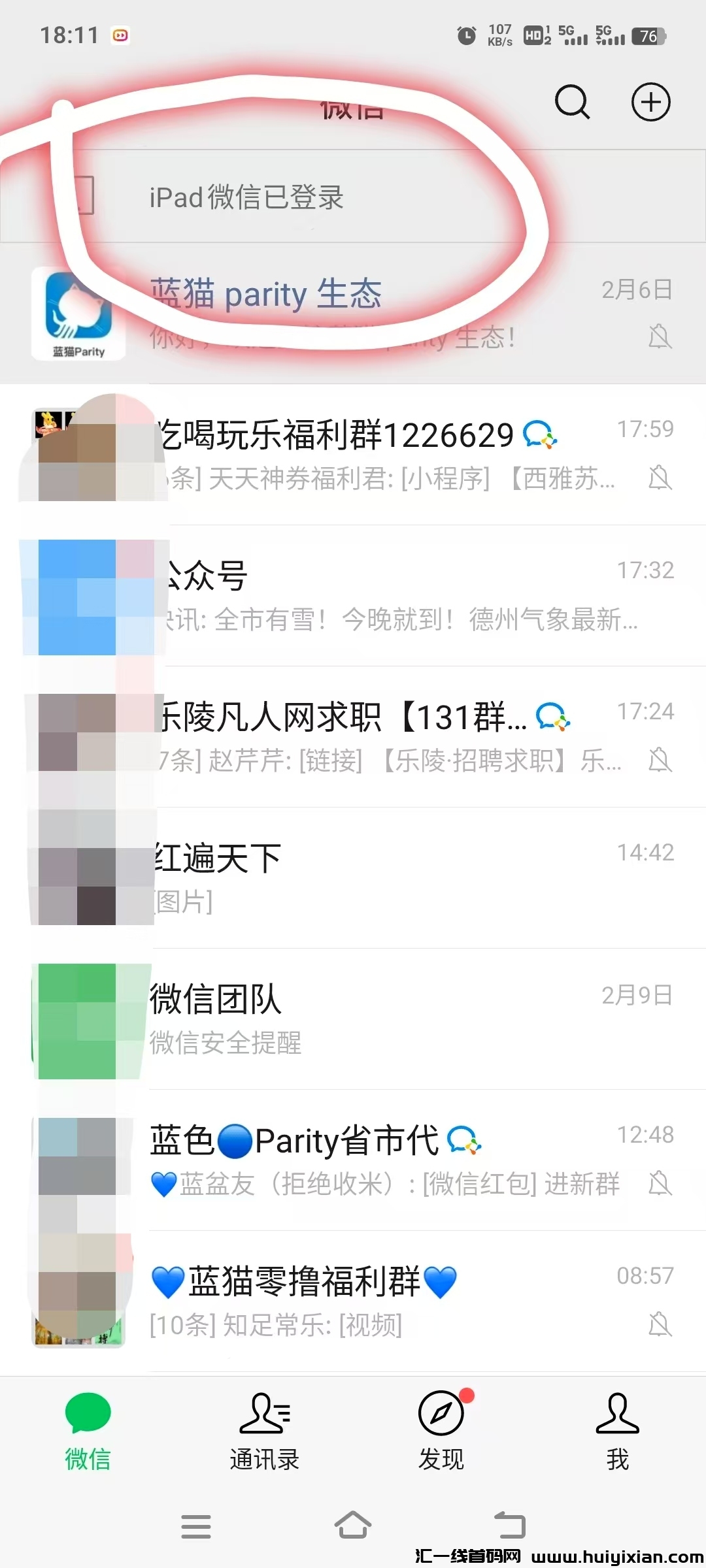Open the 吃喝玩乐福利群1226629 group chat
706x1568 pixels.
pos(392,455)
